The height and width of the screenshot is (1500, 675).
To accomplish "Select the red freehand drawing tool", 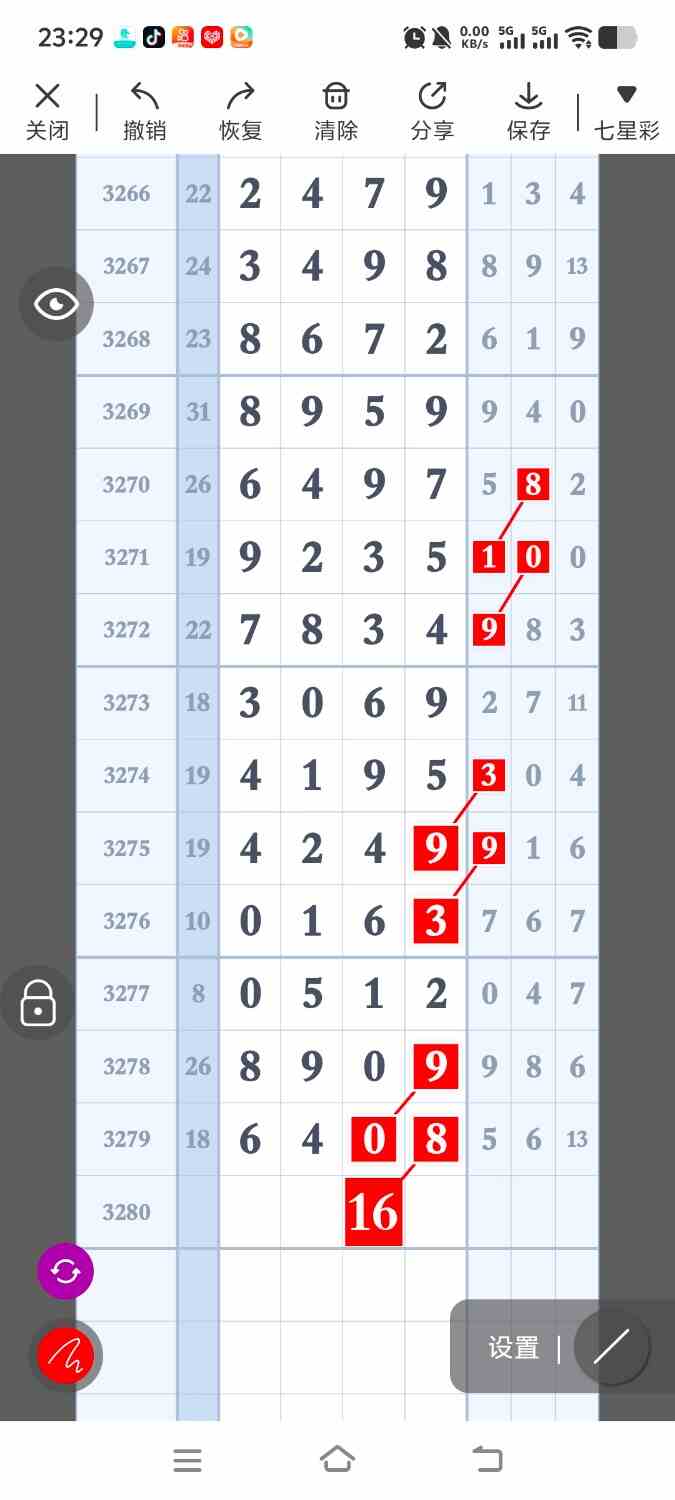I will tap(65, 1356).
